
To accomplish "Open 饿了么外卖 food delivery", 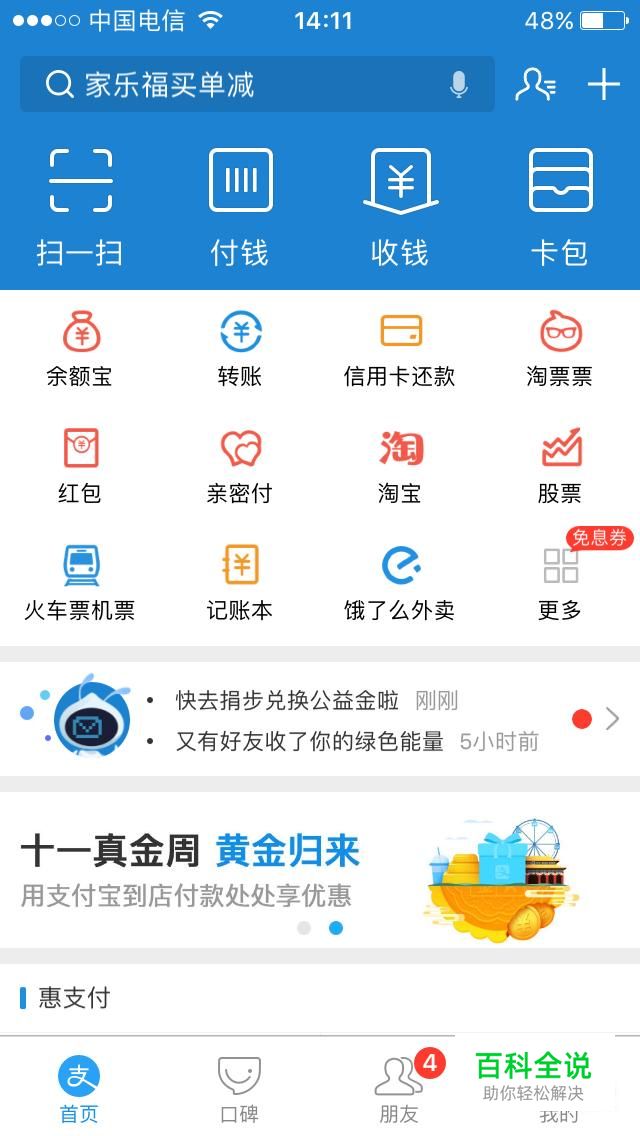I will (x=400, y=582).
